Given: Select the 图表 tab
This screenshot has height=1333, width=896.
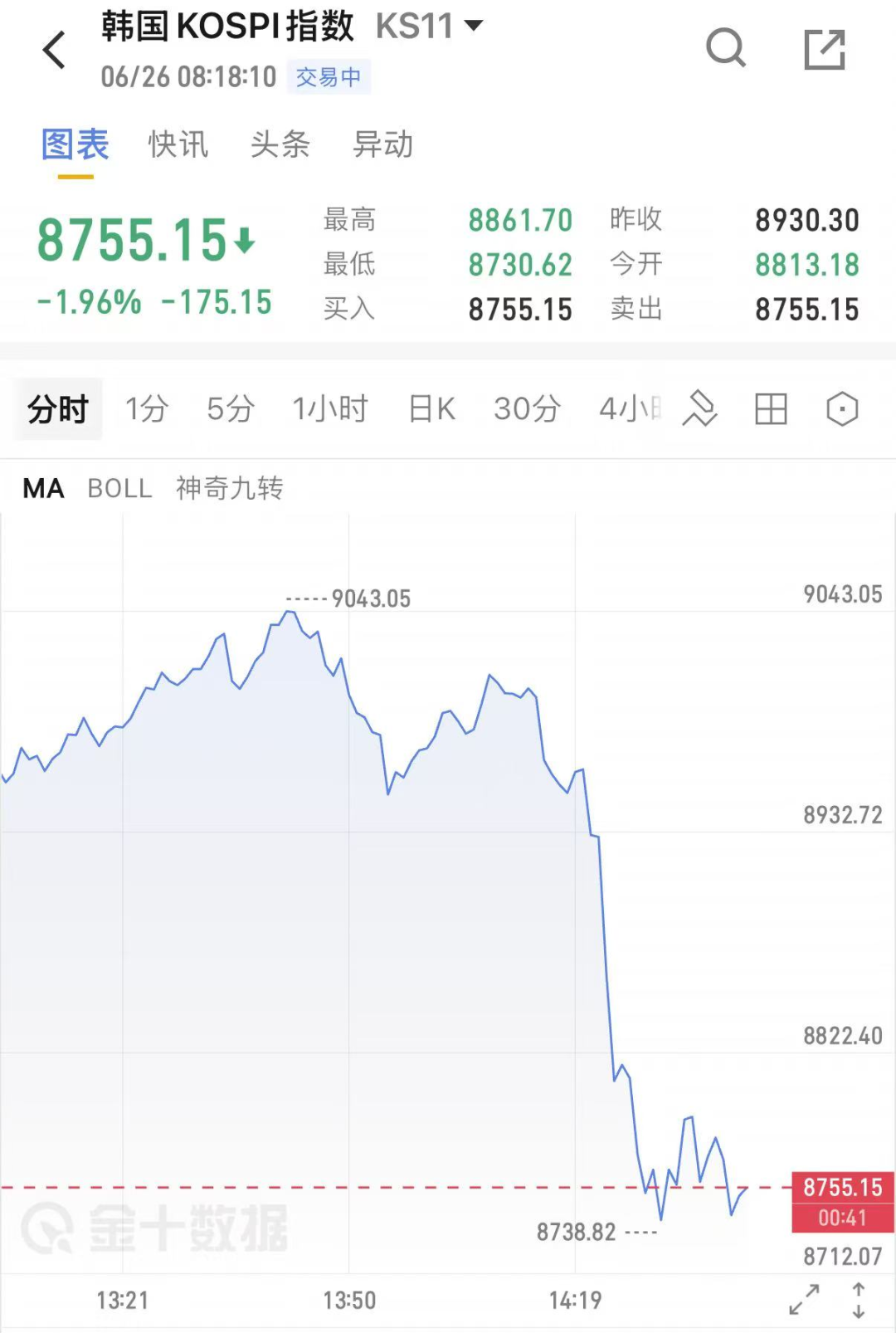Looking at the screenshot, I should coord(75,144).
